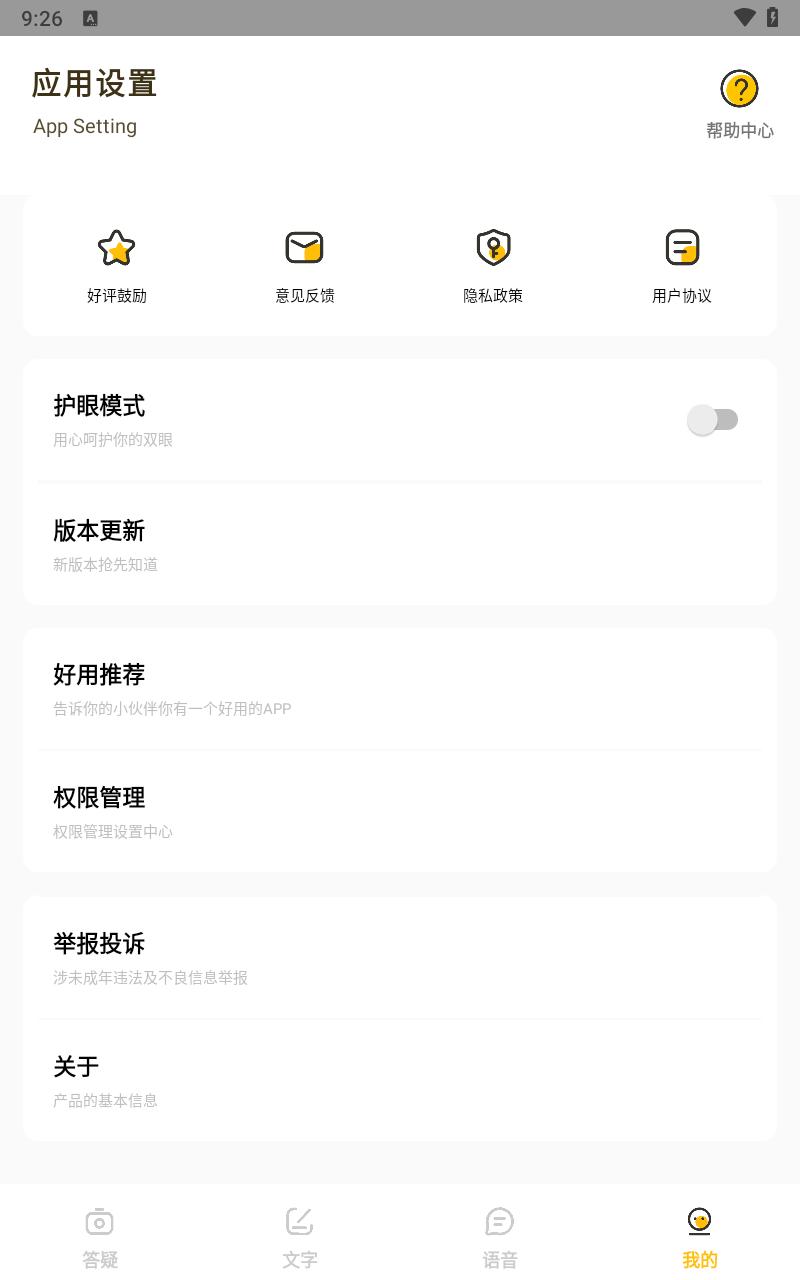Tap the question mark help icon
Image resolution: width=800 pixels, height=1280 pixels.
coord(739,88)
